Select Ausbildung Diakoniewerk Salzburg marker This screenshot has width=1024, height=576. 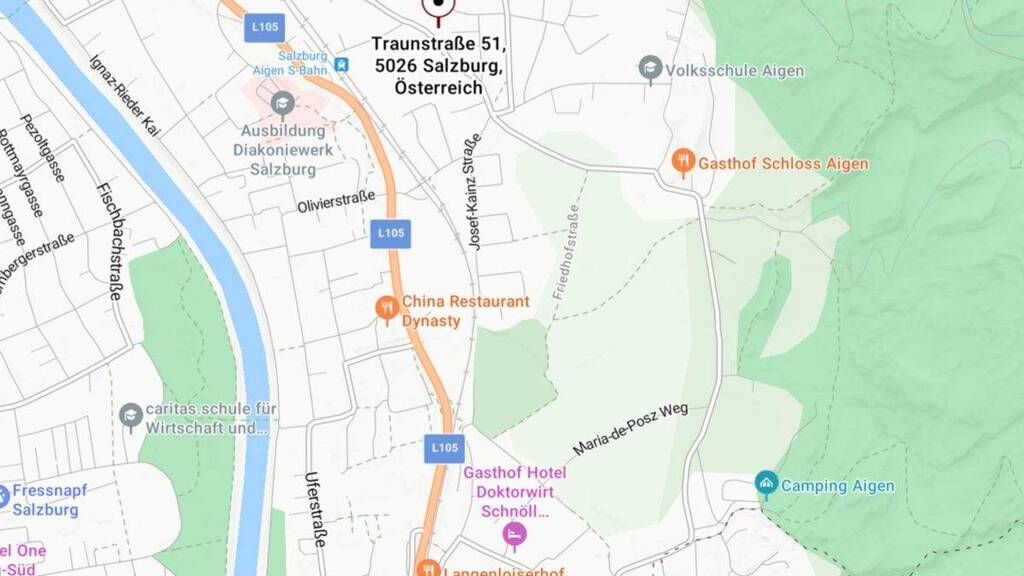pyautogui.click(x=282, y=104)
